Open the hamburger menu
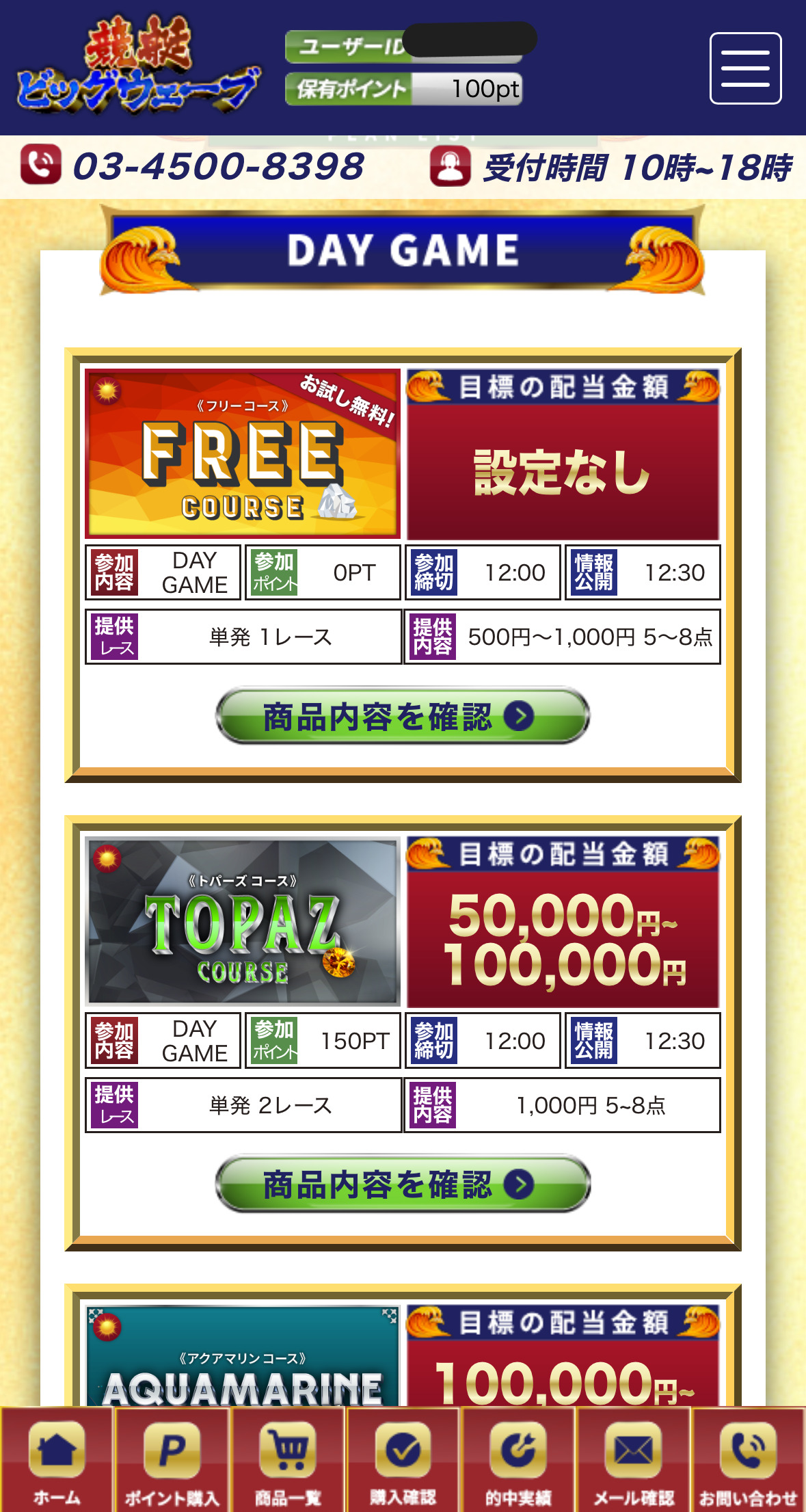The height and width of the screenshot is (1512, 806). tap(745, 68)
